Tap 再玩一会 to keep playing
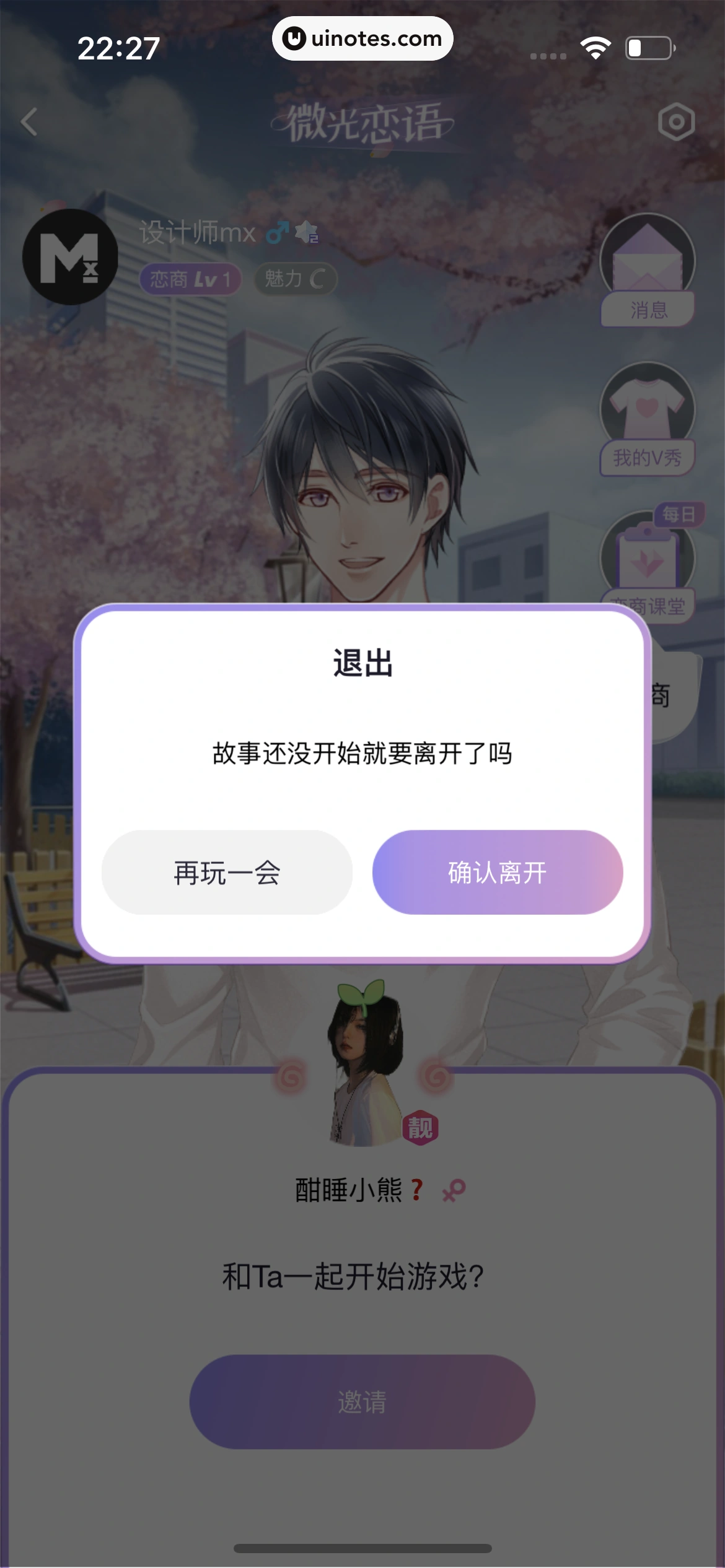 pos(227,873)
